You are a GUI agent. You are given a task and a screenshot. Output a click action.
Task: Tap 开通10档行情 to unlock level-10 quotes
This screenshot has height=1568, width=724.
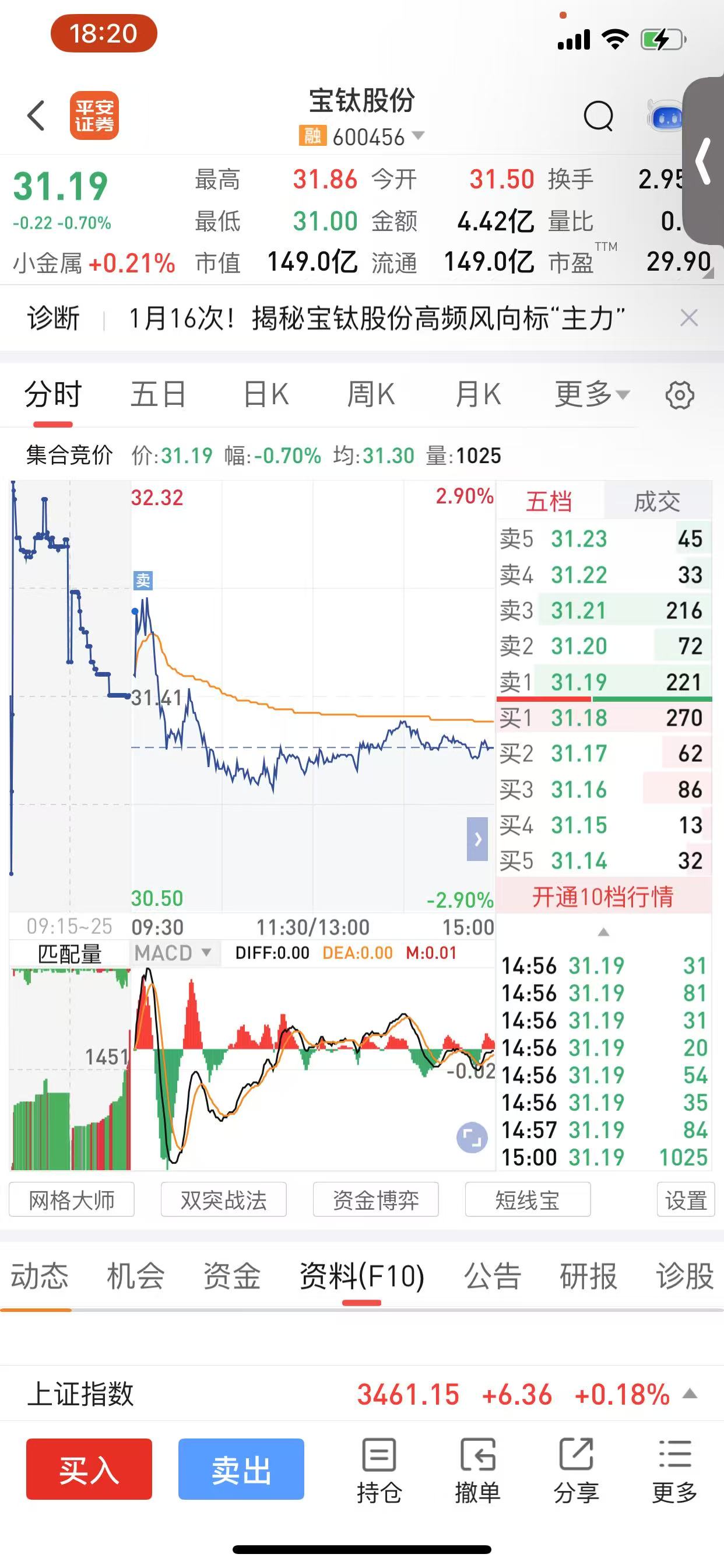pyautogui.click(x=603, y=897)
